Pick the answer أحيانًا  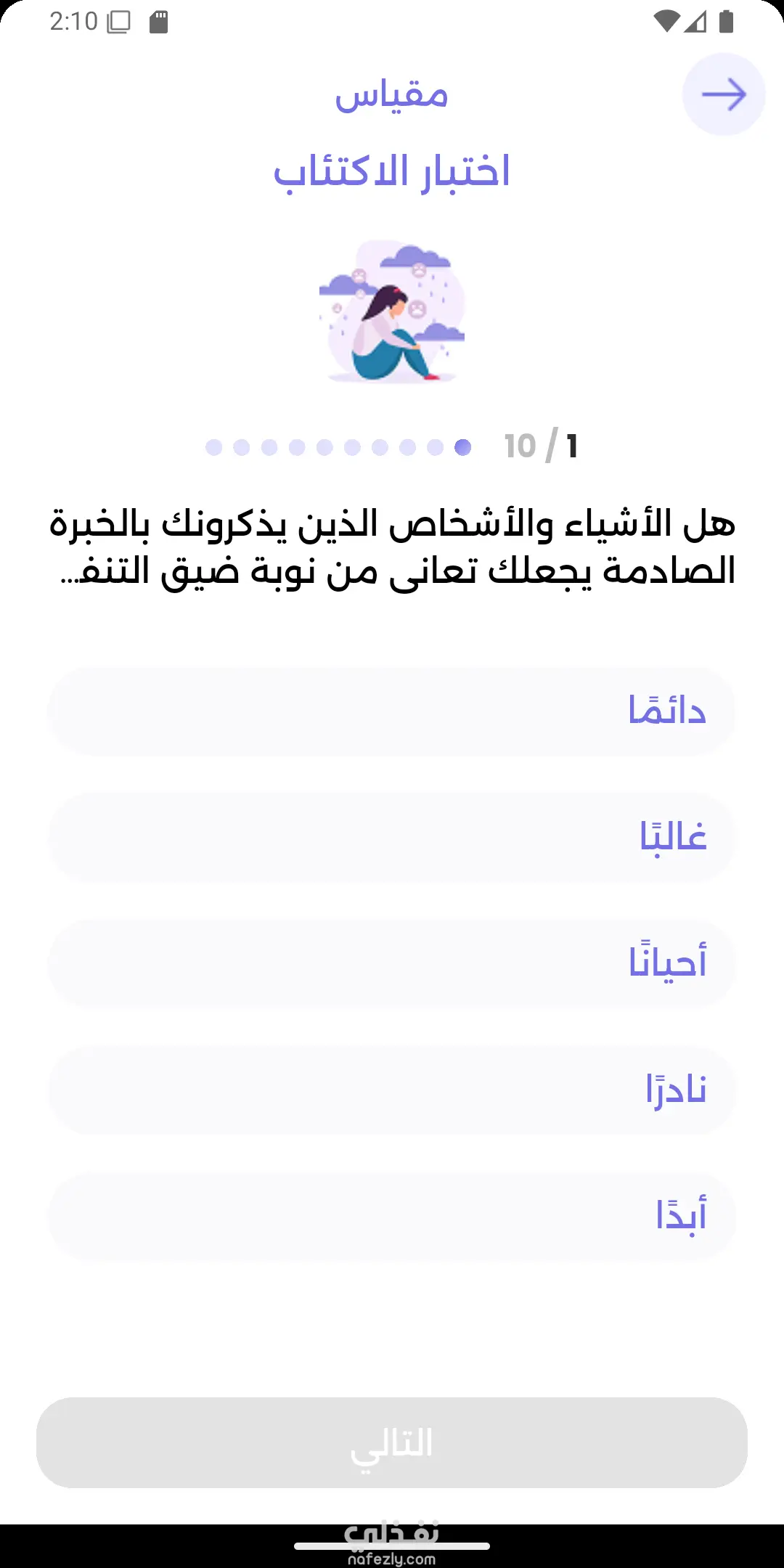point(392,963)
